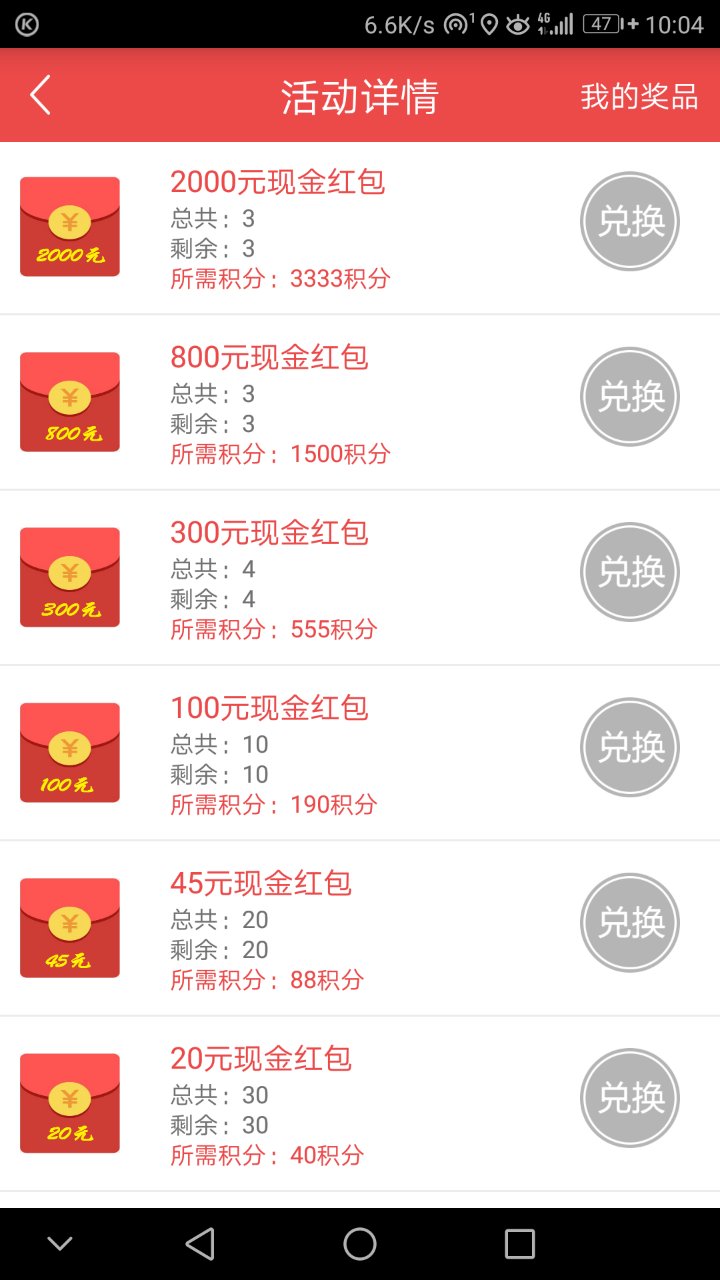
Task: Tap 兑换 for the 2000元现金红包
Action: (630, 222)
